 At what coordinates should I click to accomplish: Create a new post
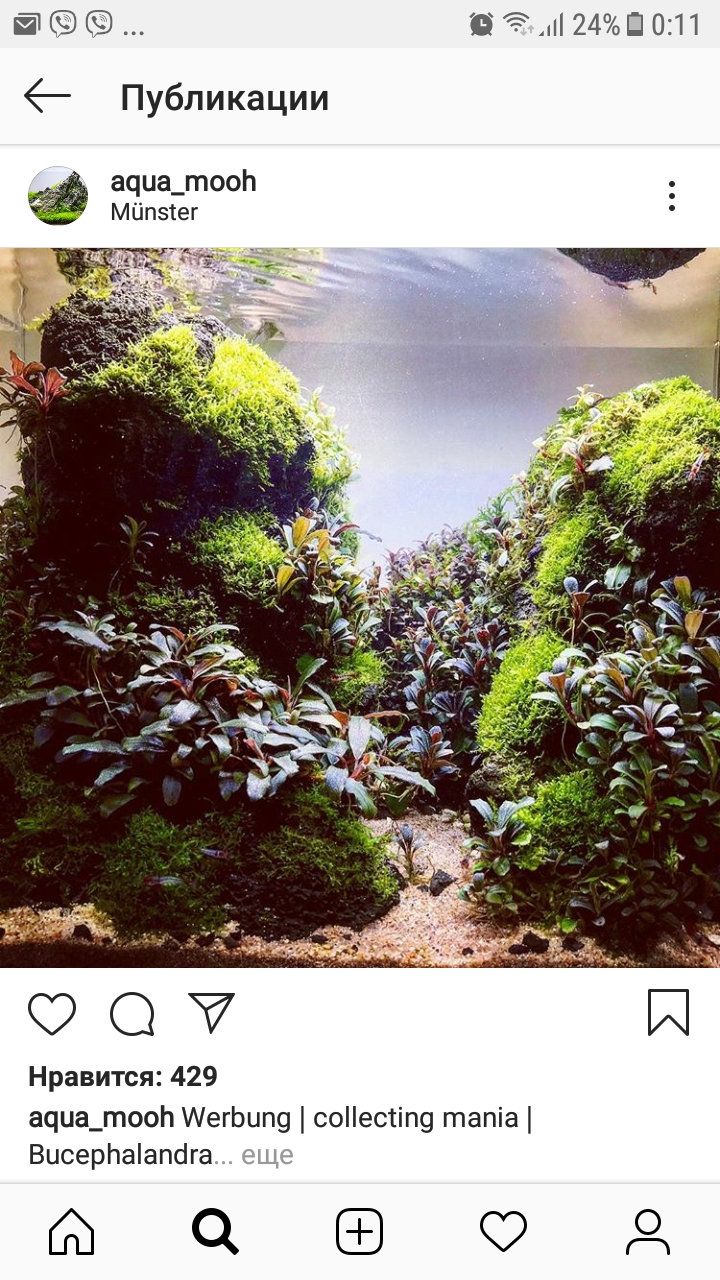pos(359,1231)
